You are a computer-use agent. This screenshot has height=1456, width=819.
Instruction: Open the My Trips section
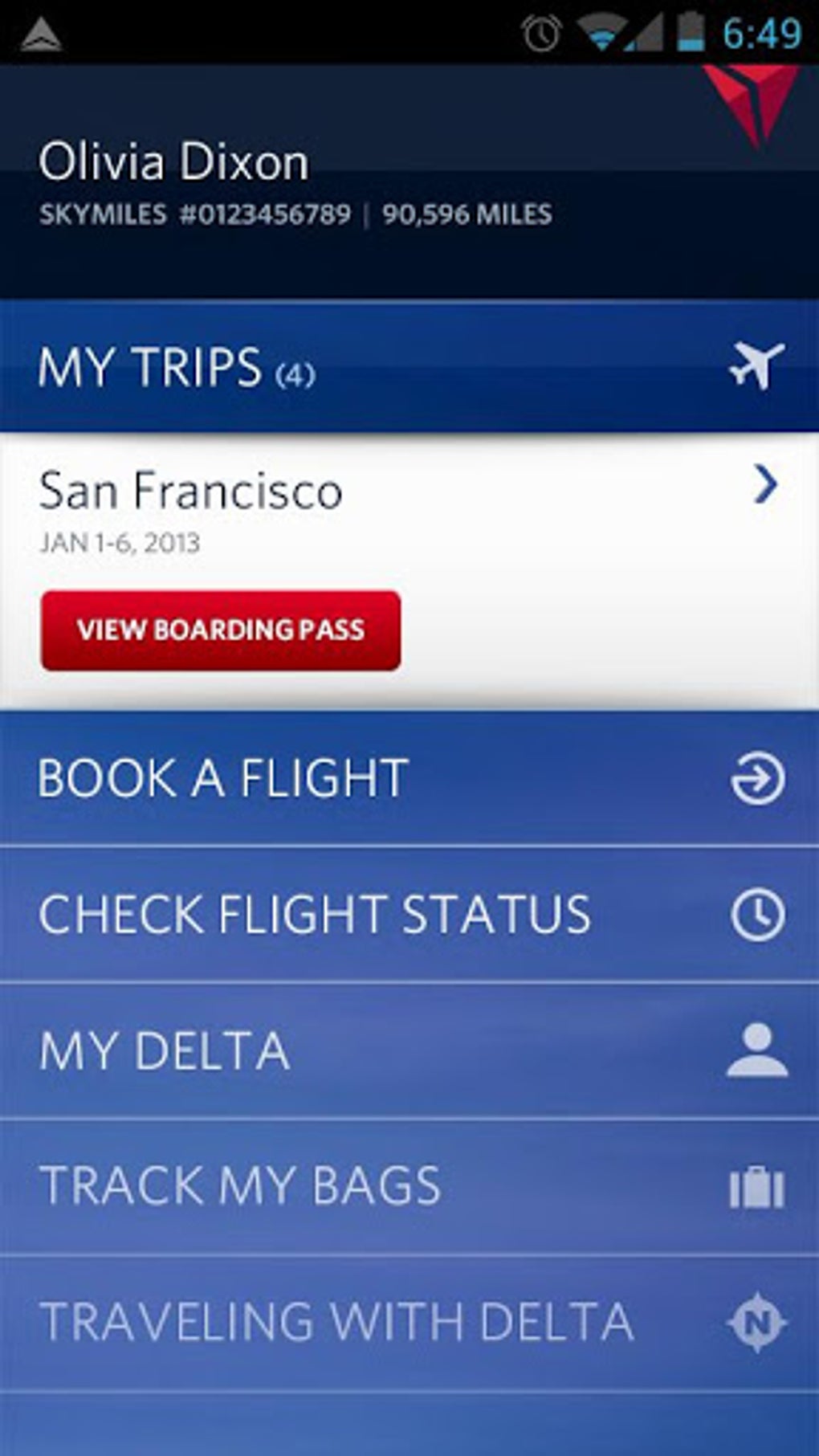(409, 366)
